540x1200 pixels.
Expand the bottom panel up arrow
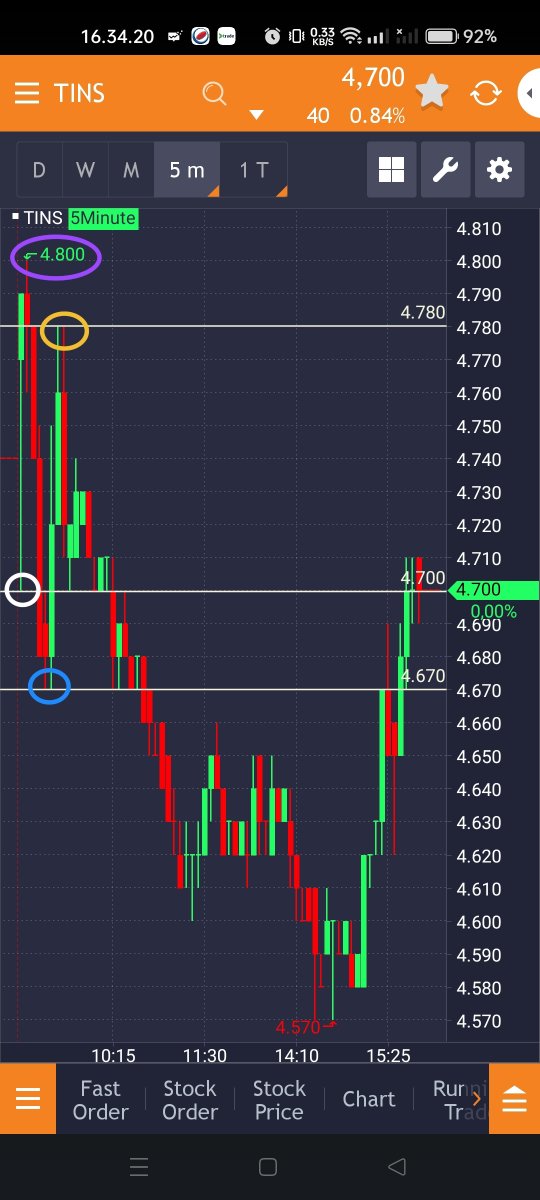click(514, 1100)
